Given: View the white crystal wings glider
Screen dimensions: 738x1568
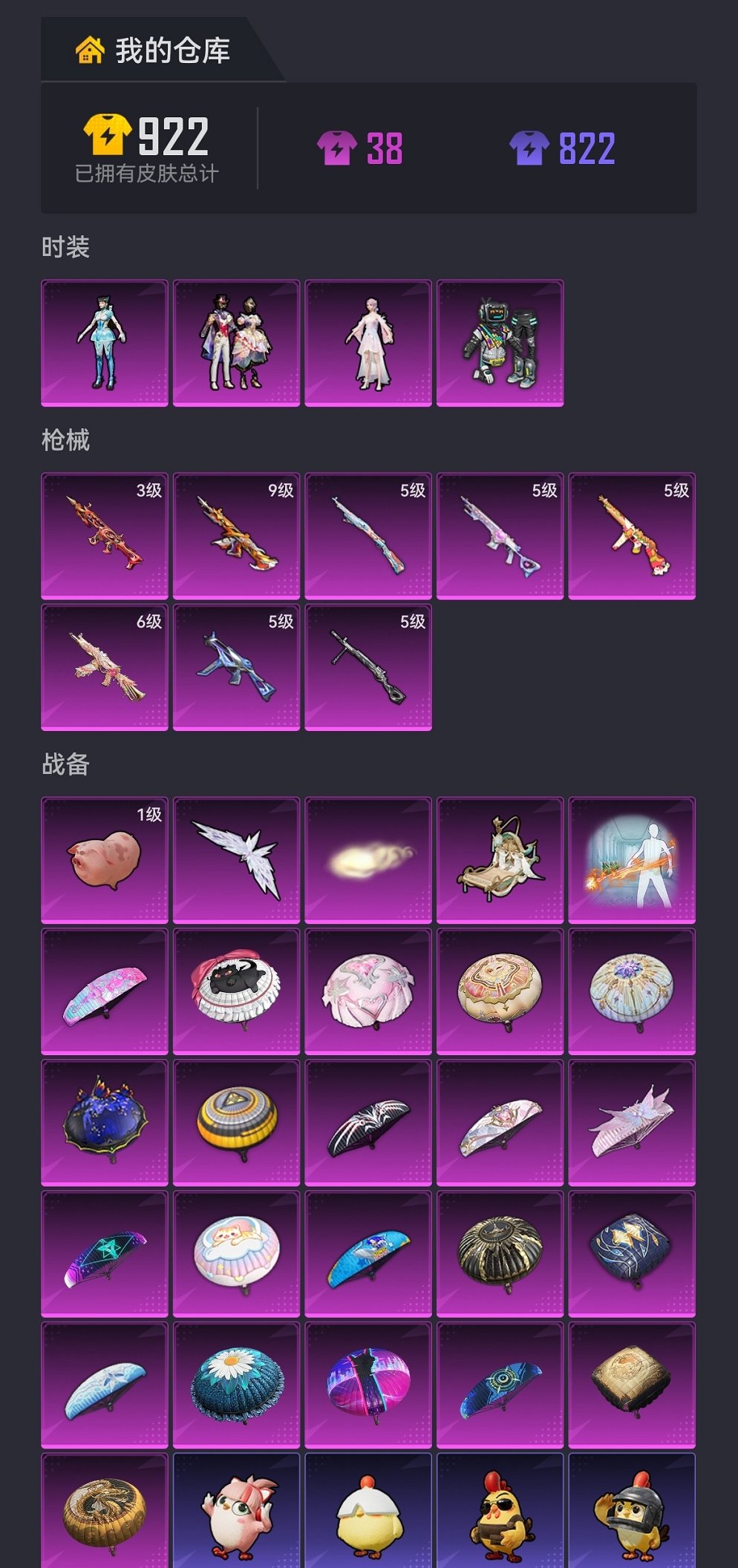Looking at the screenshot, I should 236,860.
